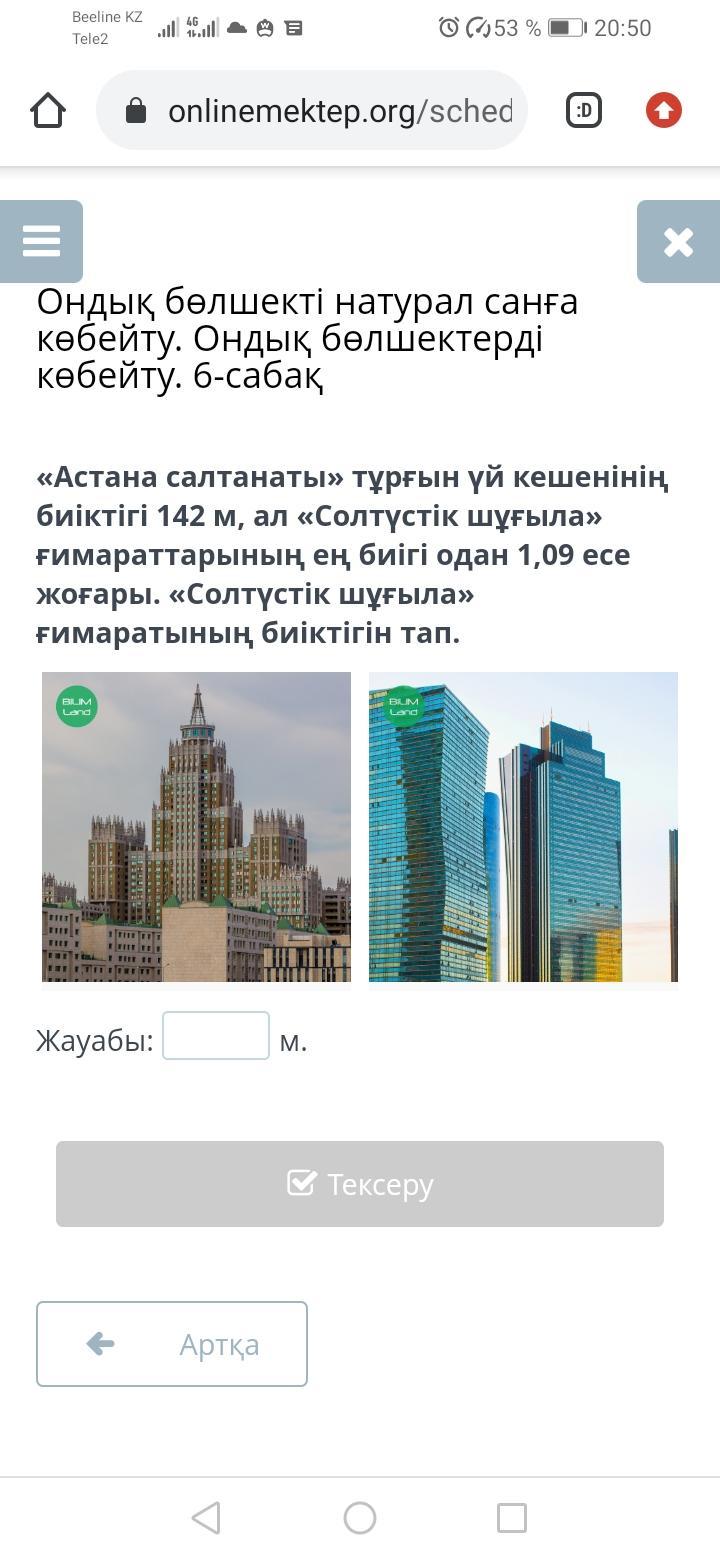Focus the onlinemektep.org address bar
The image size is (720, 1560).
pyautogui.click(x=311, y=111)
